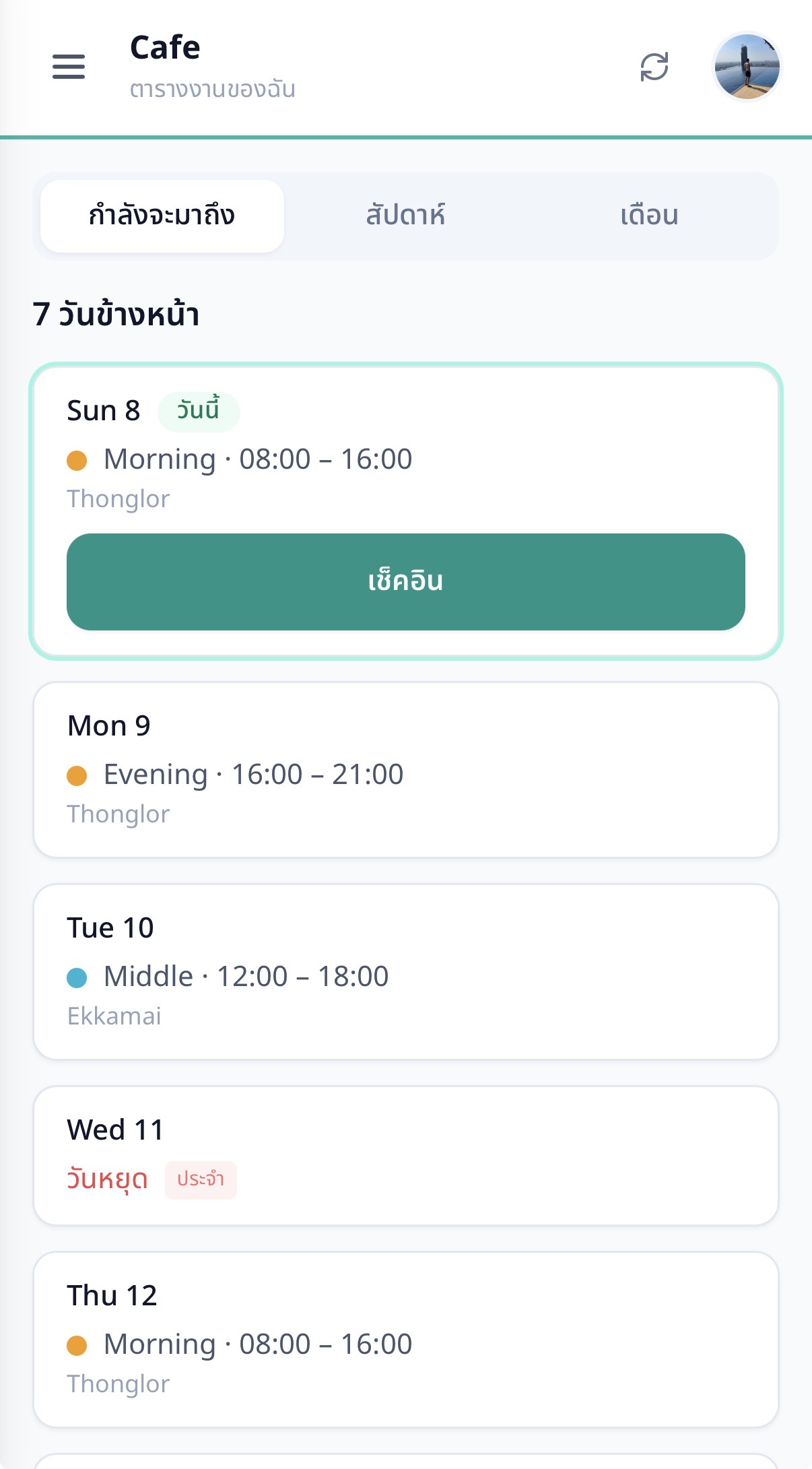Switch to the สัปดาห์ tab
The width and height of the screenshot is (812, 1469).
coord(407,216)
